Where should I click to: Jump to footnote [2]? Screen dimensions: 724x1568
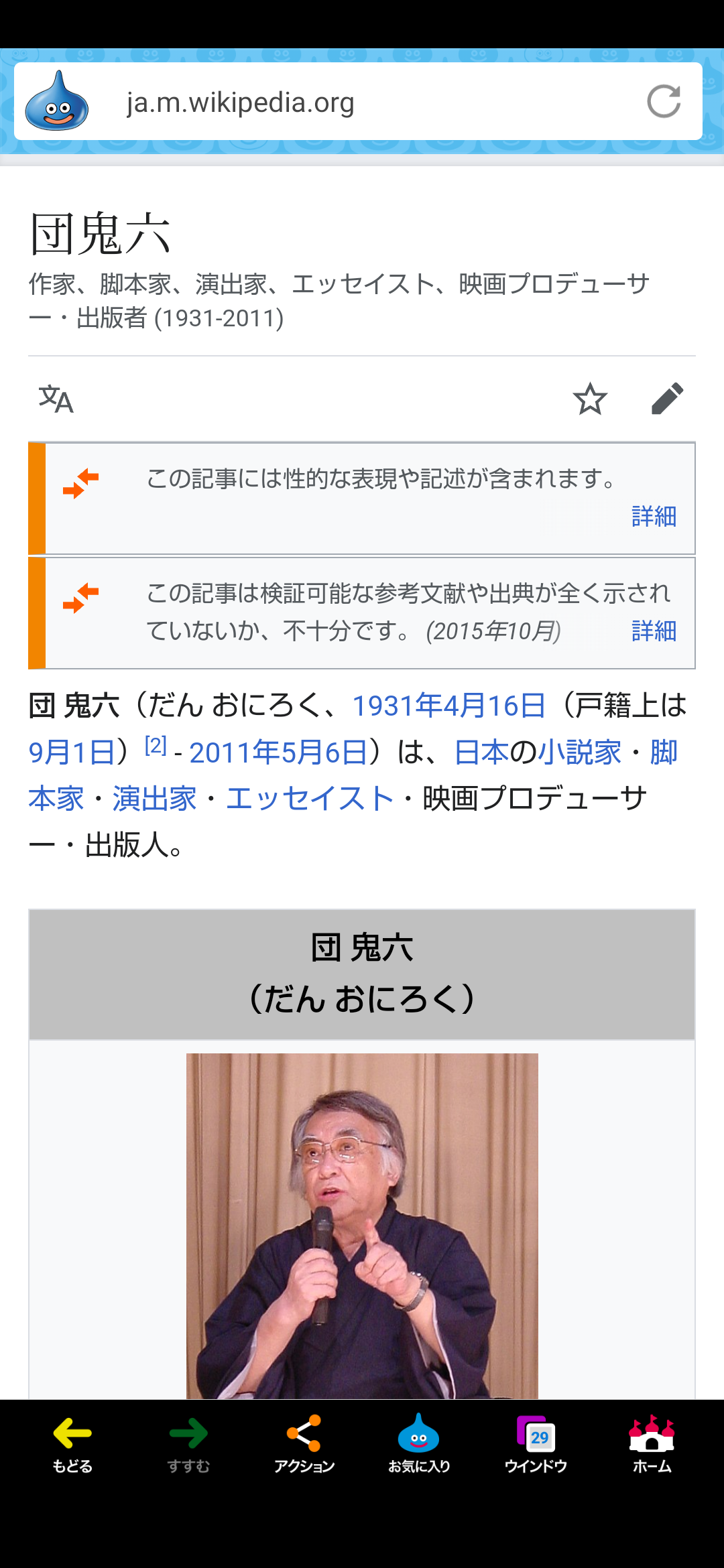(x=156, y=744)
